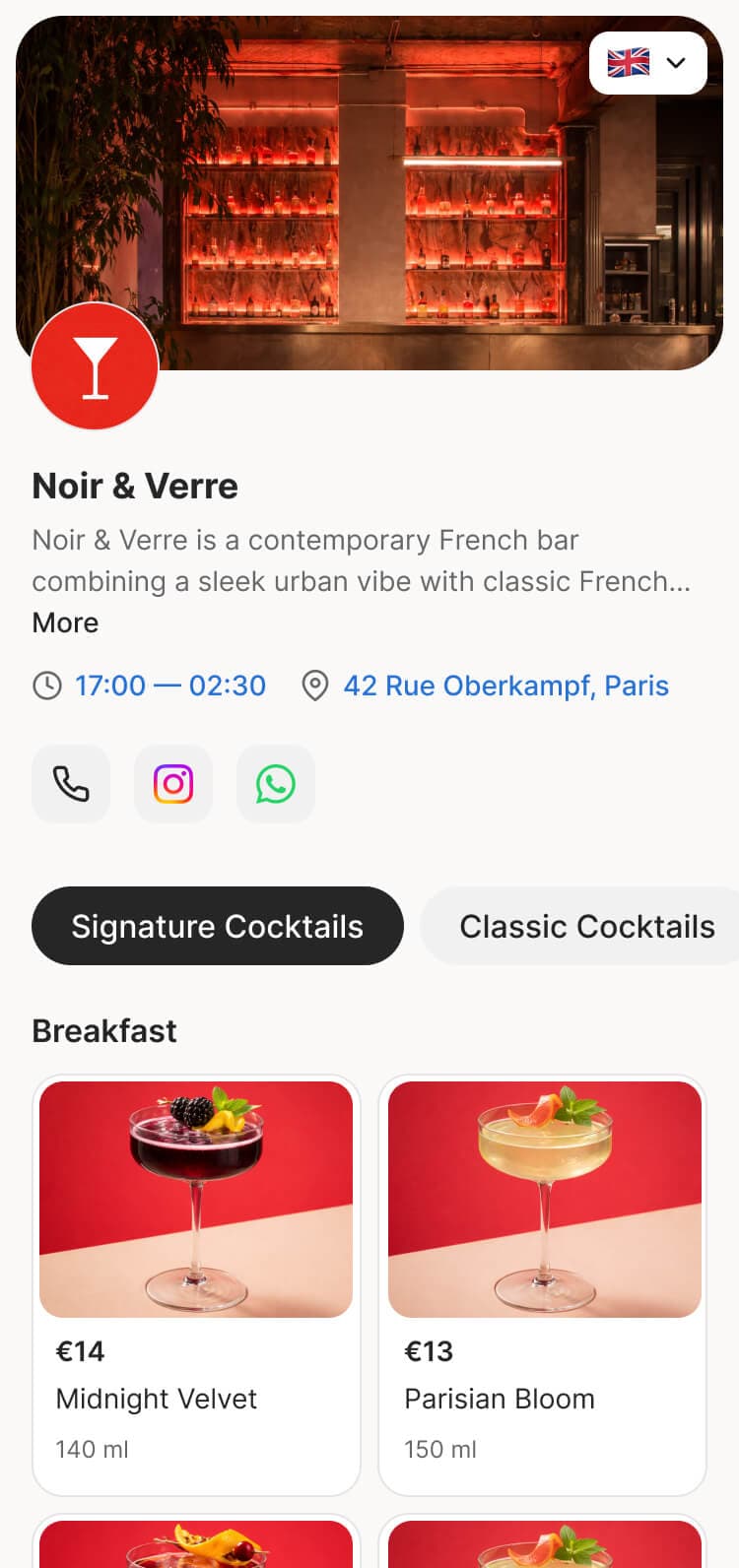Open the bar's Instagram profile
739x1568 pixels.
[172, 784]
